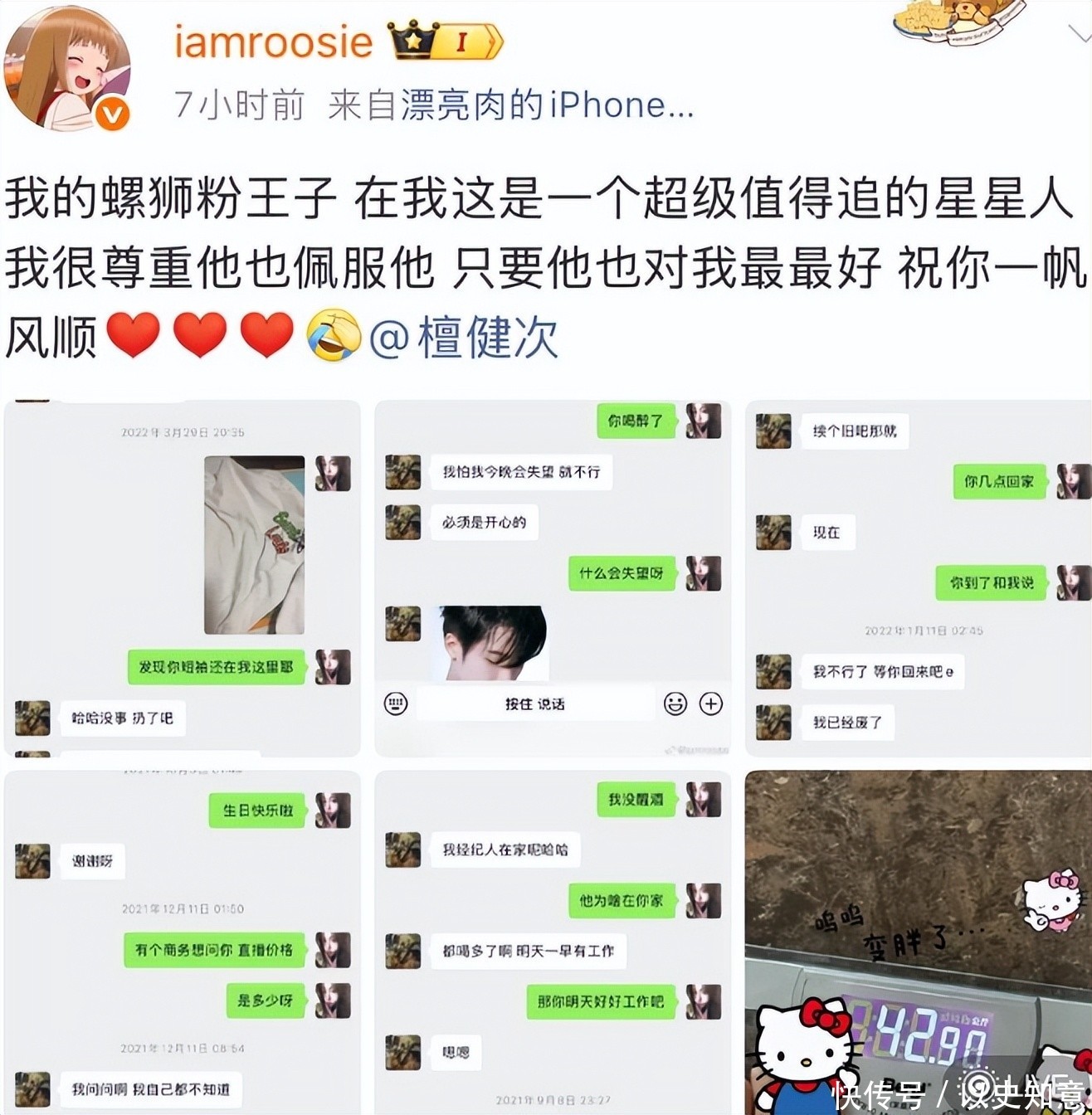This screenshot has width=1092, height=1115.
Task: Enlarge the Hello Kitty weight scale photo
Action: pos(919,942)
